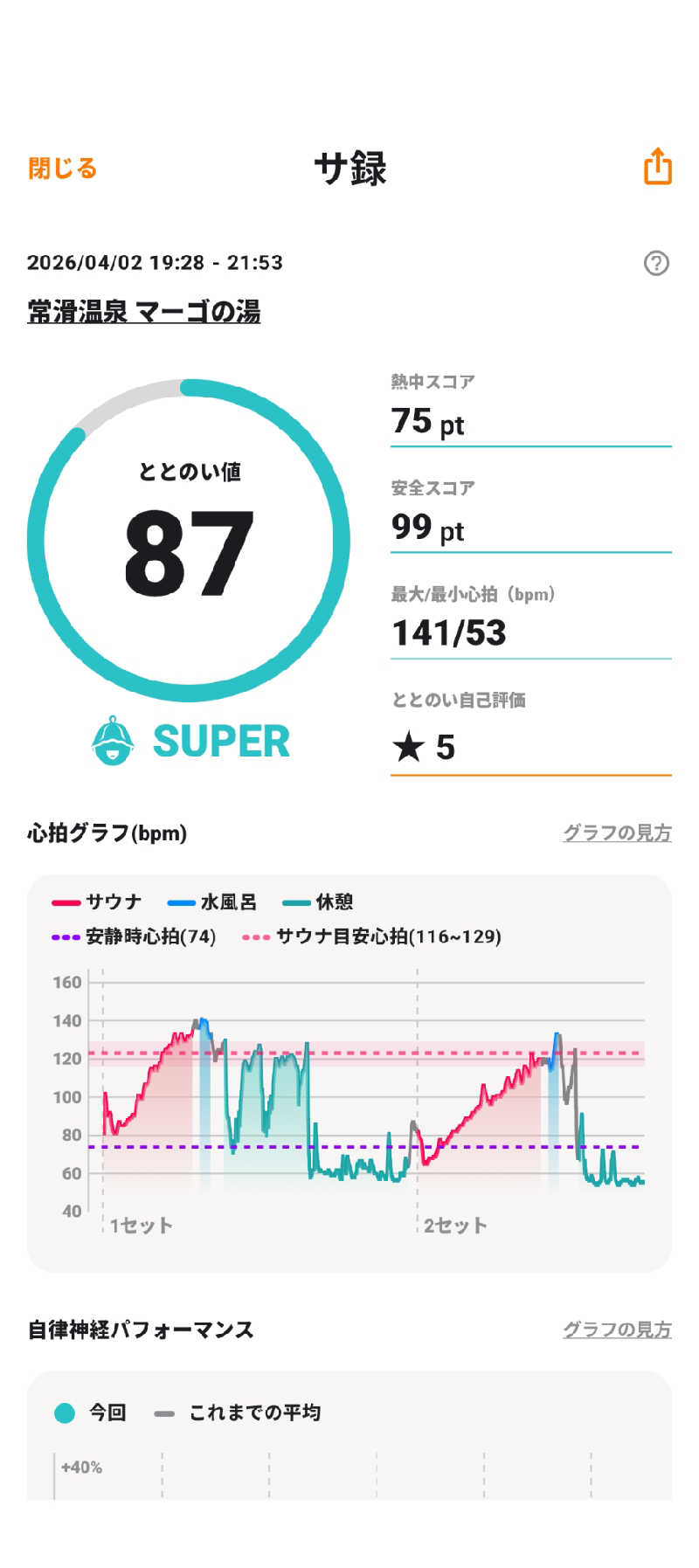Open the 常滑温泉 マーゴの湯 facility link
The width and height of the screenshot is (699, 1568).
point(144,312)
